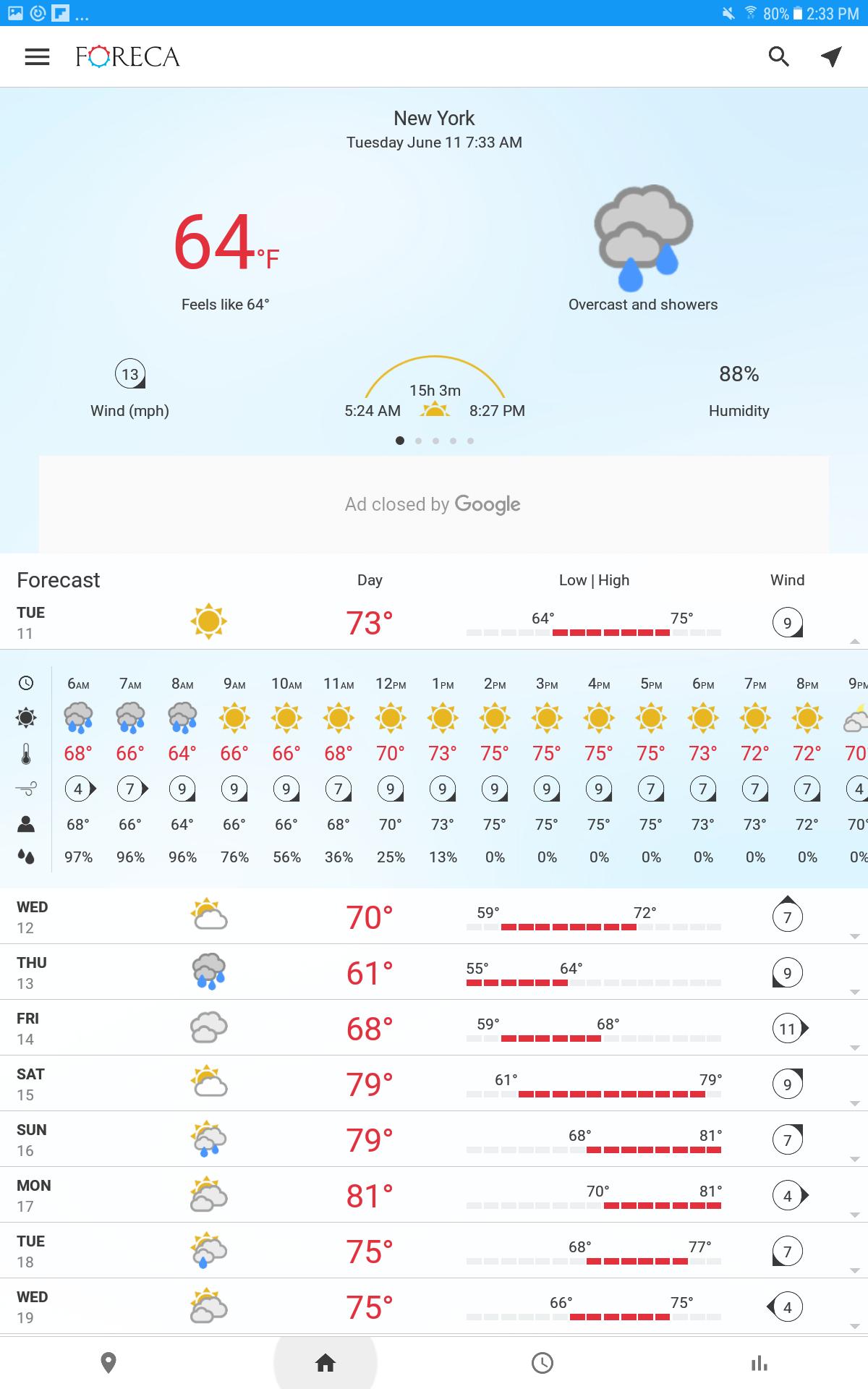Screen dimensions: 868x1389
Task: Collapse the TUE 11 forecast row
Action: pyautogui.click(x=434, y=622)
